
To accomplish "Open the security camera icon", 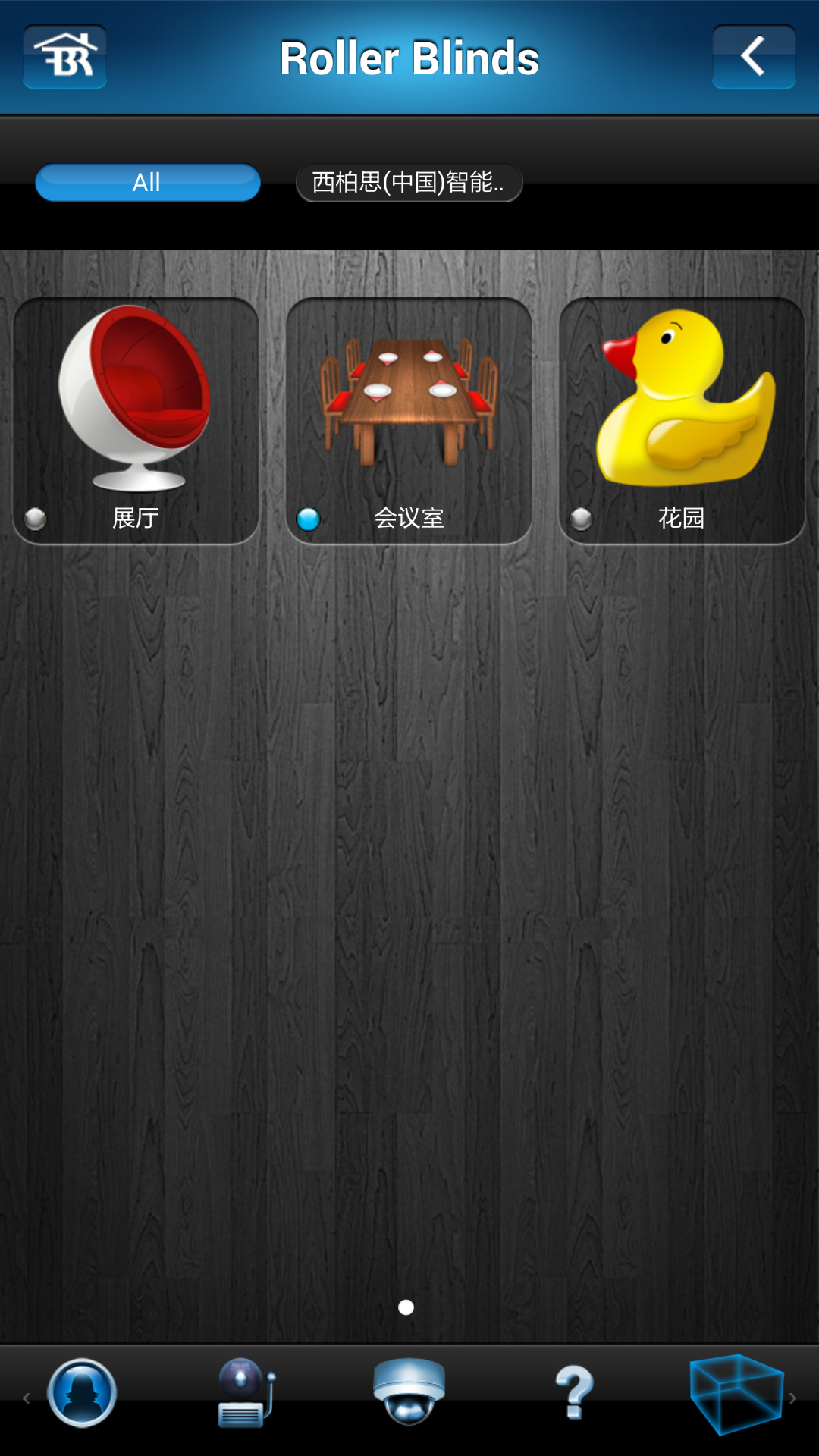I will tap(409, 1392).
